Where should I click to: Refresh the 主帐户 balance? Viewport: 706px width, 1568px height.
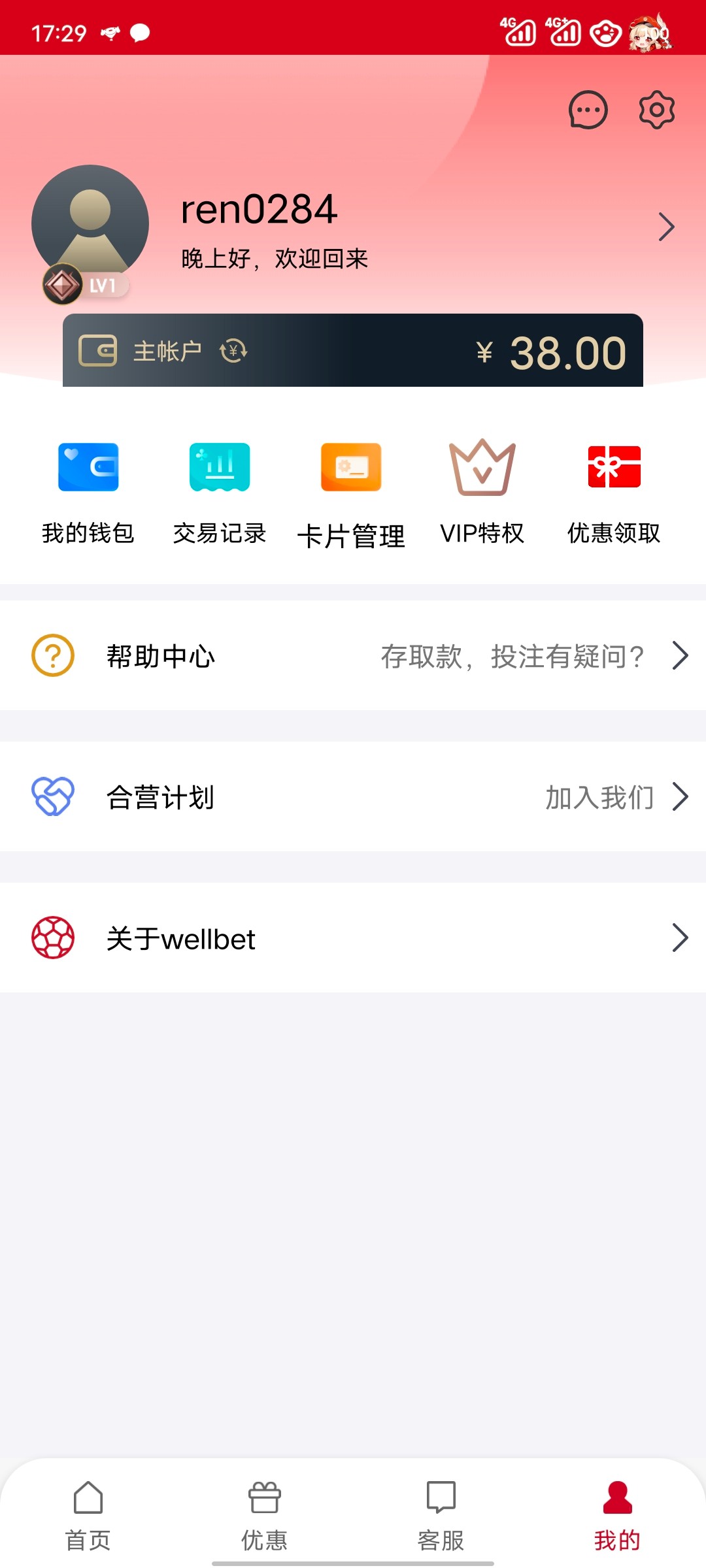[233, 351]
